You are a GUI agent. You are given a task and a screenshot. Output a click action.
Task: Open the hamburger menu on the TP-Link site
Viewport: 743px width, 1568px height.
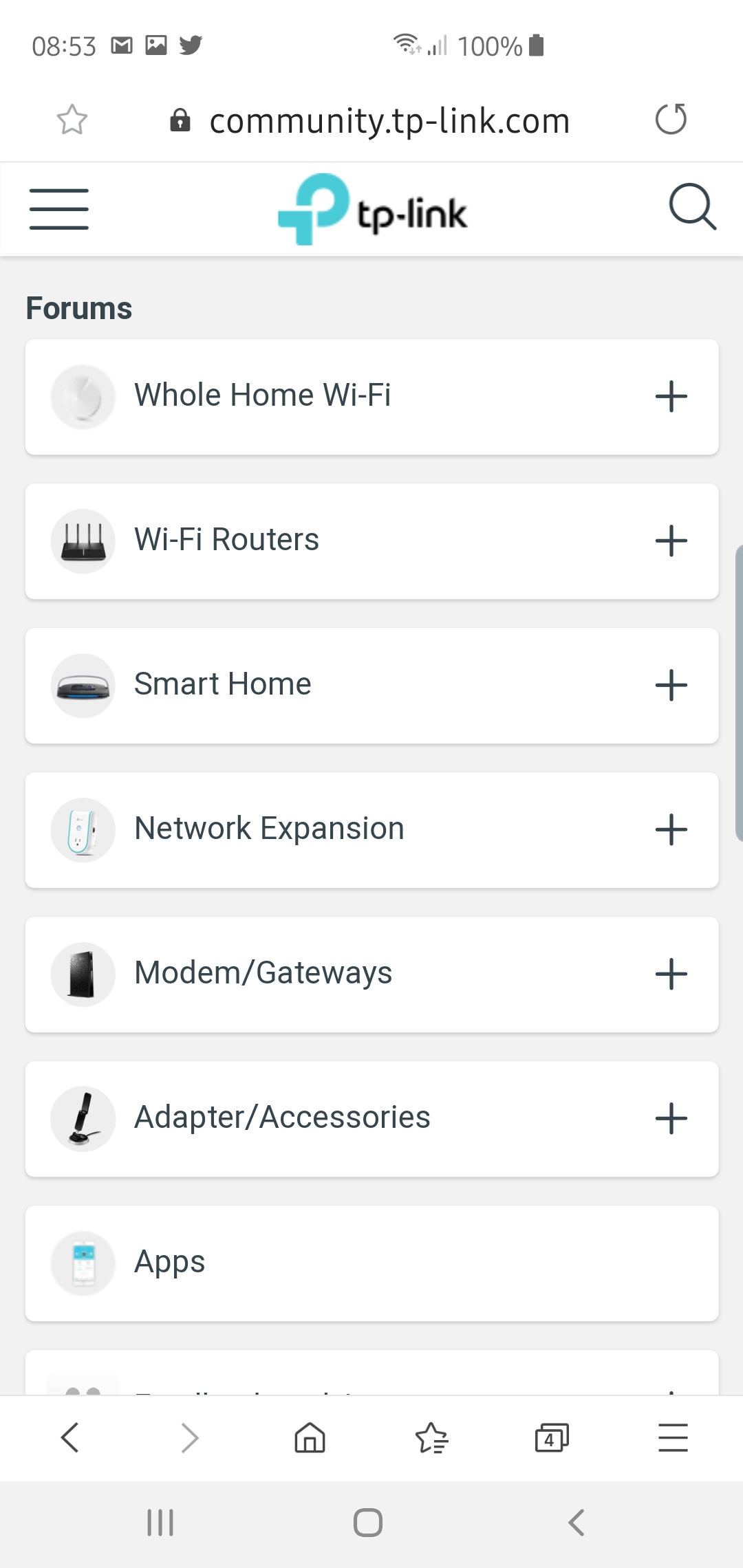[x=59, y=209]
